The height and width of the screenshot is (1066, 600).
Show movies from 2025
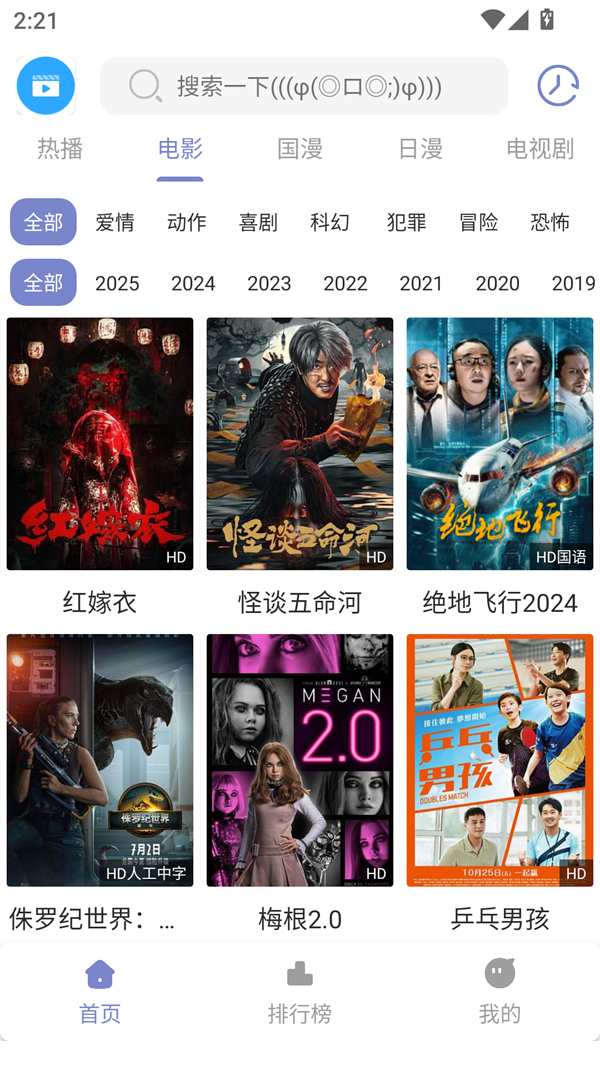[117, 283]
